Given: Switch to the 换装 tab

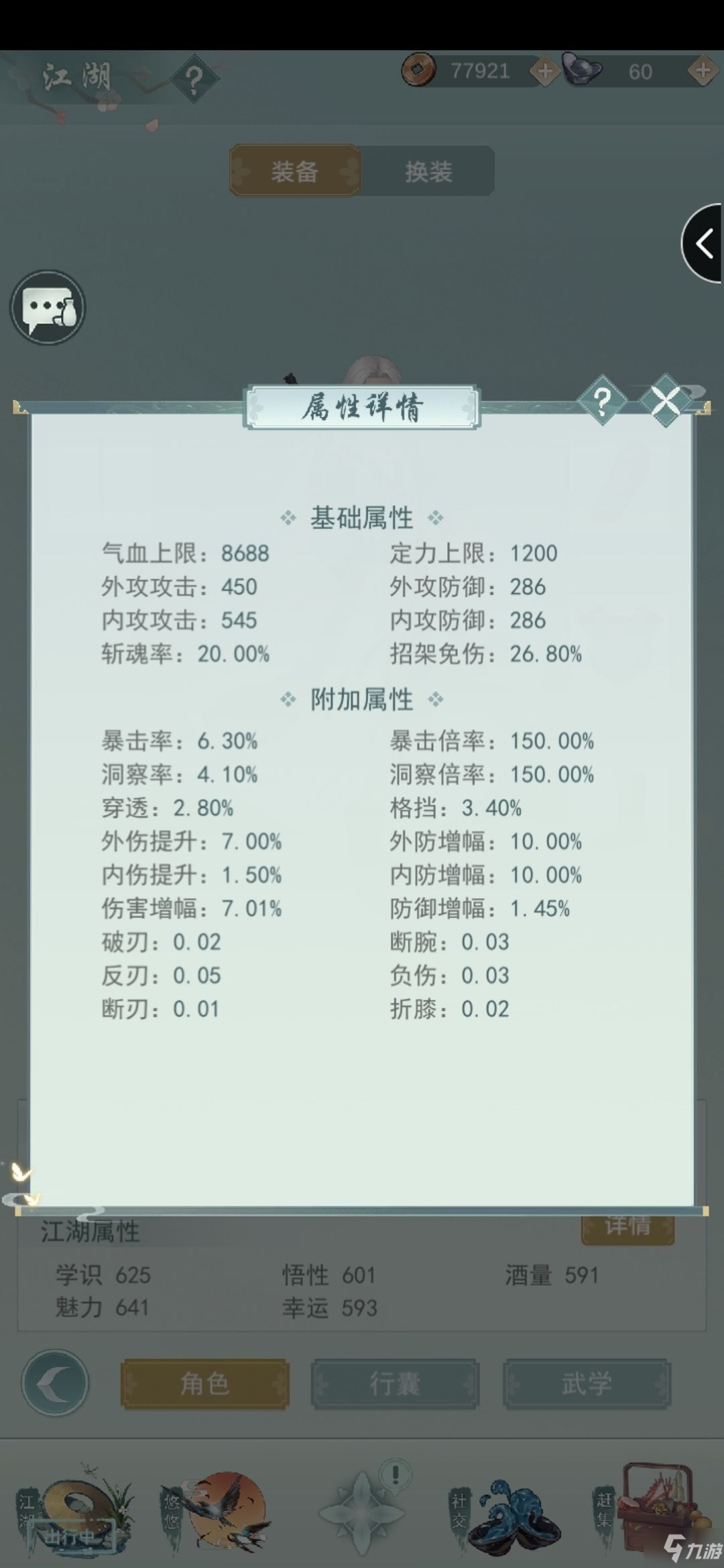Looking at the screenshot, I should pyautogui.click(x=428, y=172).
